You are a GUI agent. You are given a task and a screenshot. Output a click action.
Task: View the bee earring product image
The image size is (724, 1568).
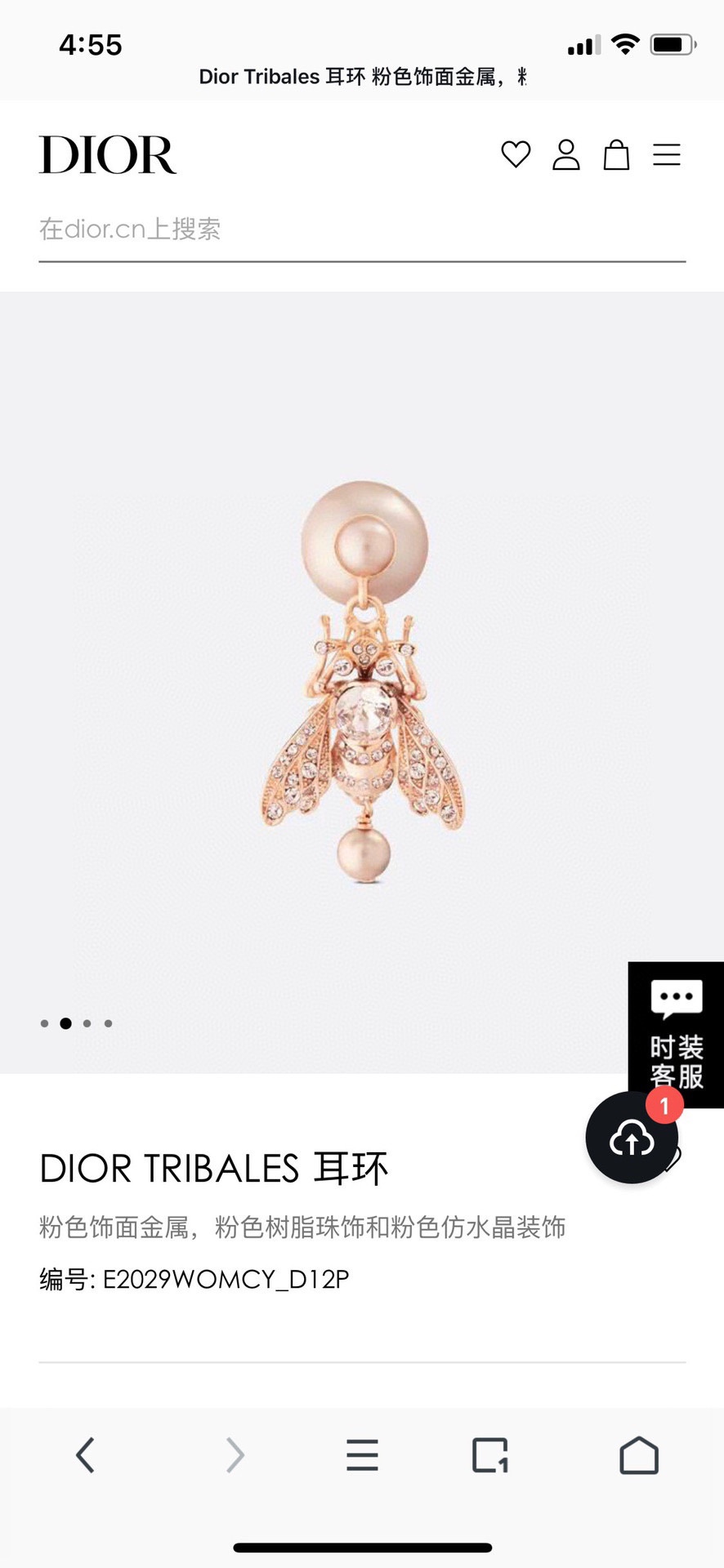[363, 682]
